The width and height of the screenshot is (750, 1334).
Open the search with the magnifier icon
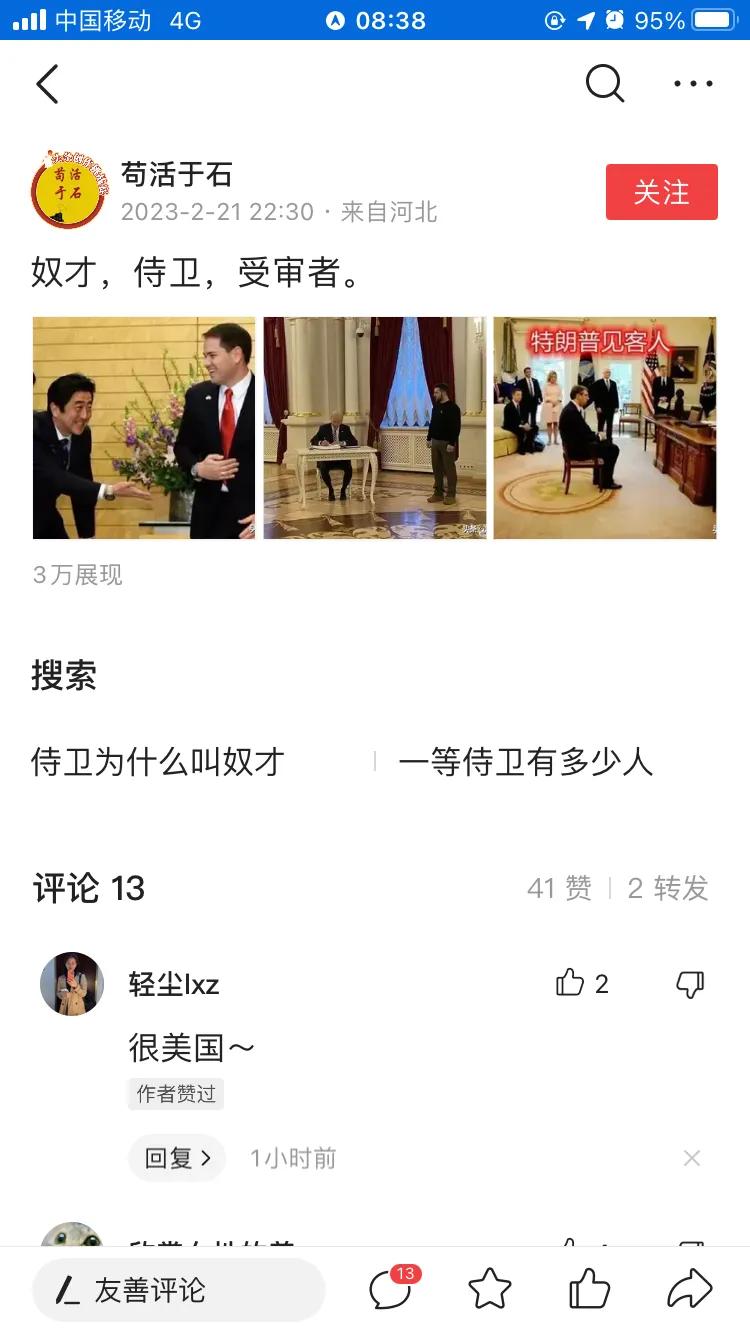604,84
